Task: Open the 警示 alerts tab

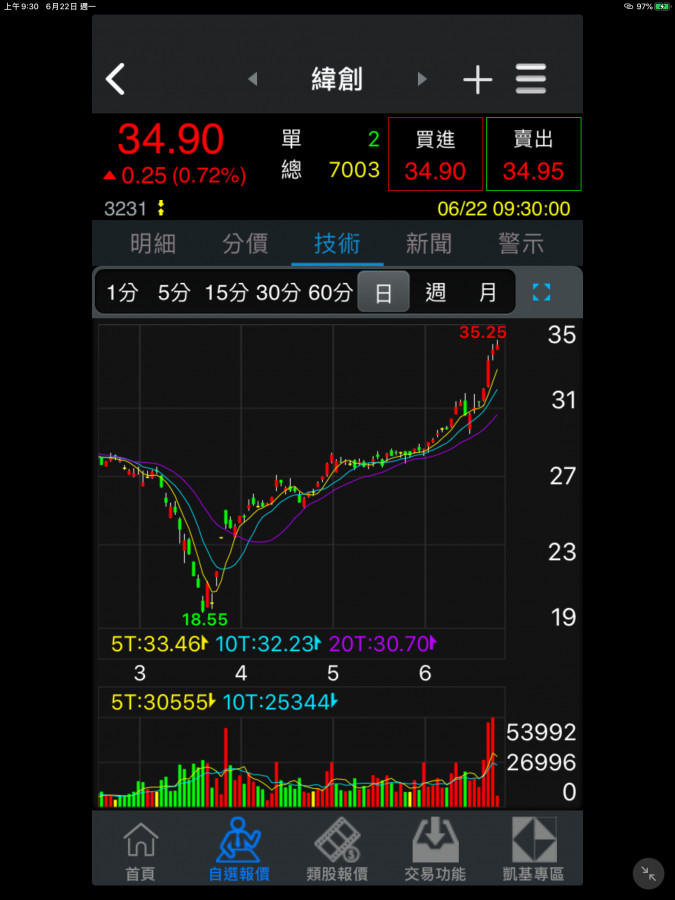Action: click(x=520, y=243)
